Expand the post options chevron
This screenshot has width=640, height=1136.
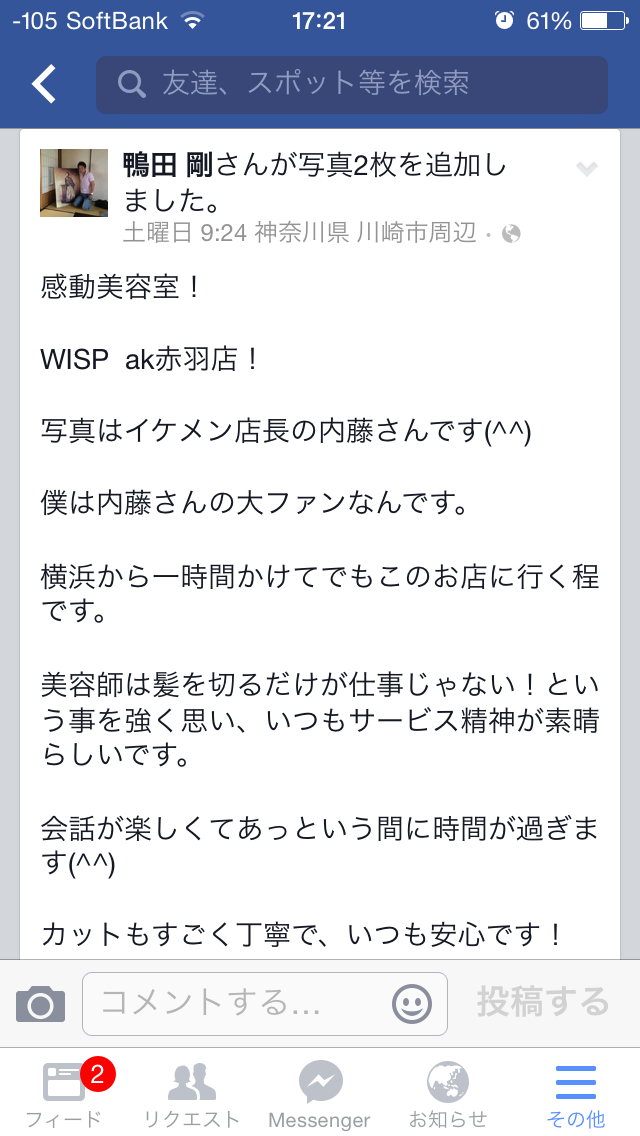pos(587,169)
